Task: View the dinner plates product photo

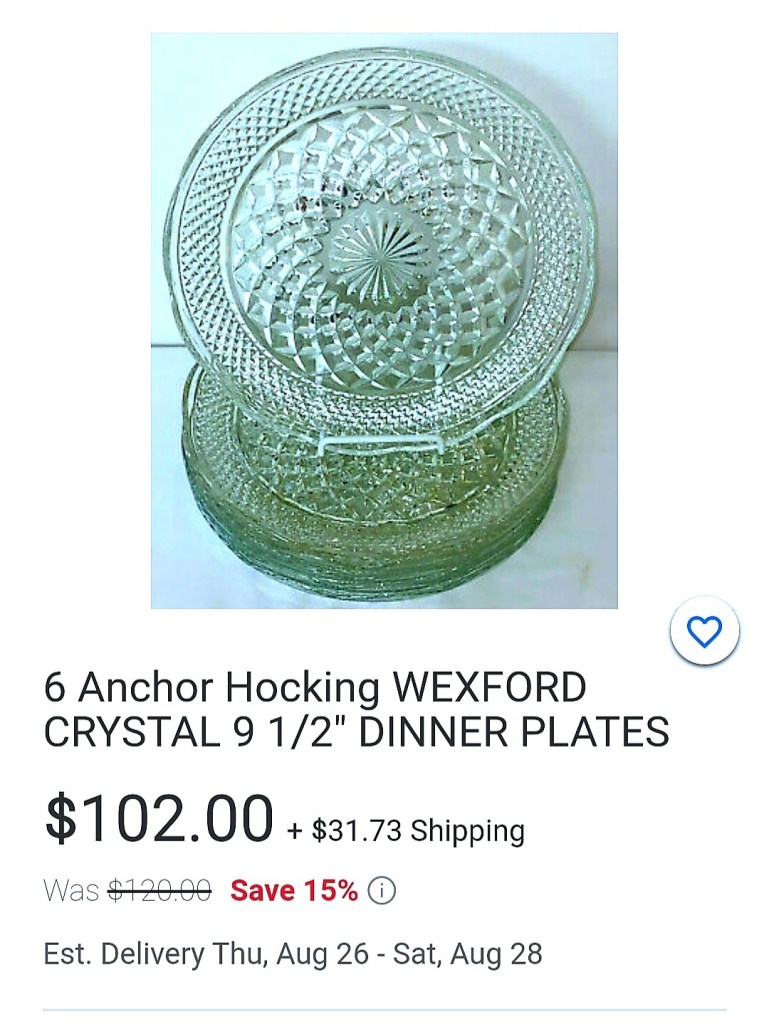Action: point(384,320)
